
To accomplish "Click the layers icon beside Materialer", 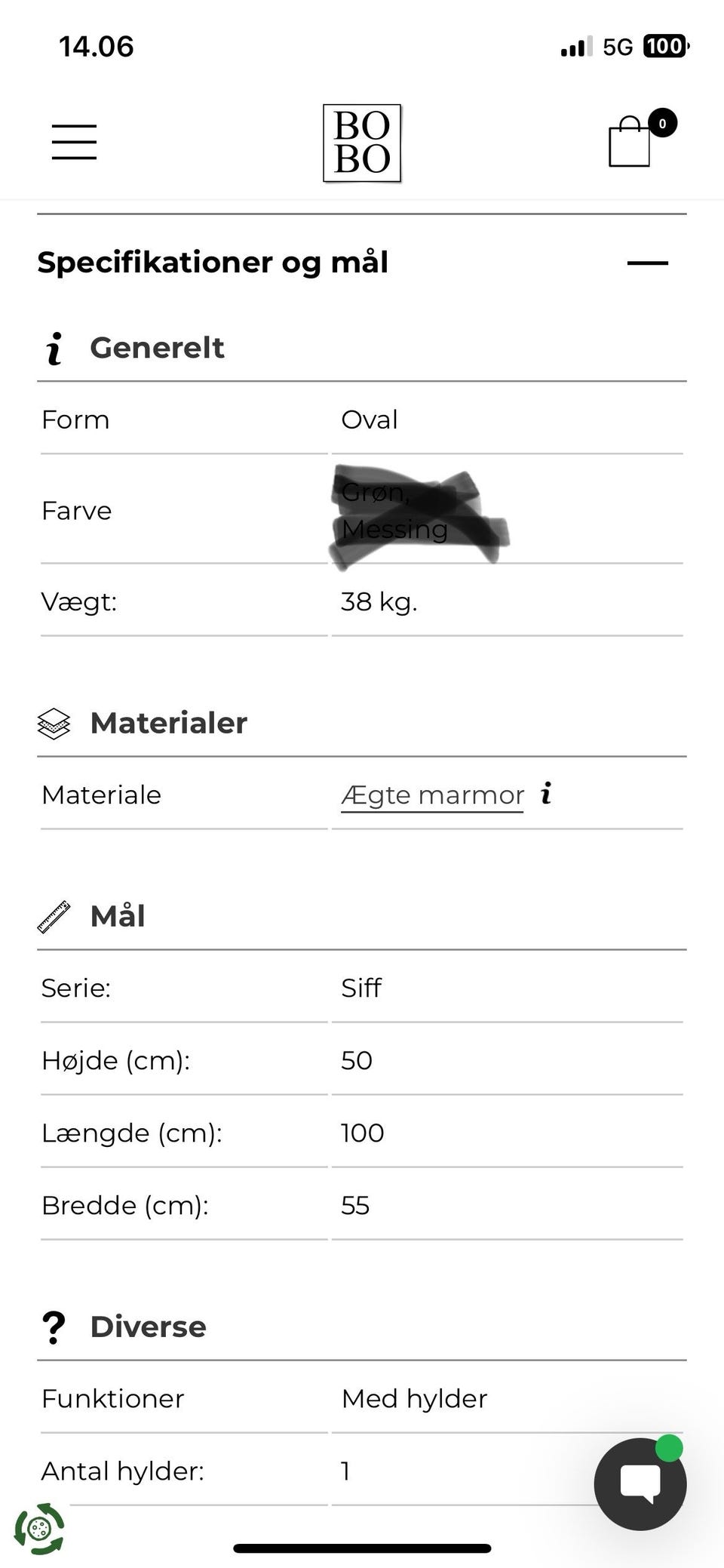I will tap(53, 722).
